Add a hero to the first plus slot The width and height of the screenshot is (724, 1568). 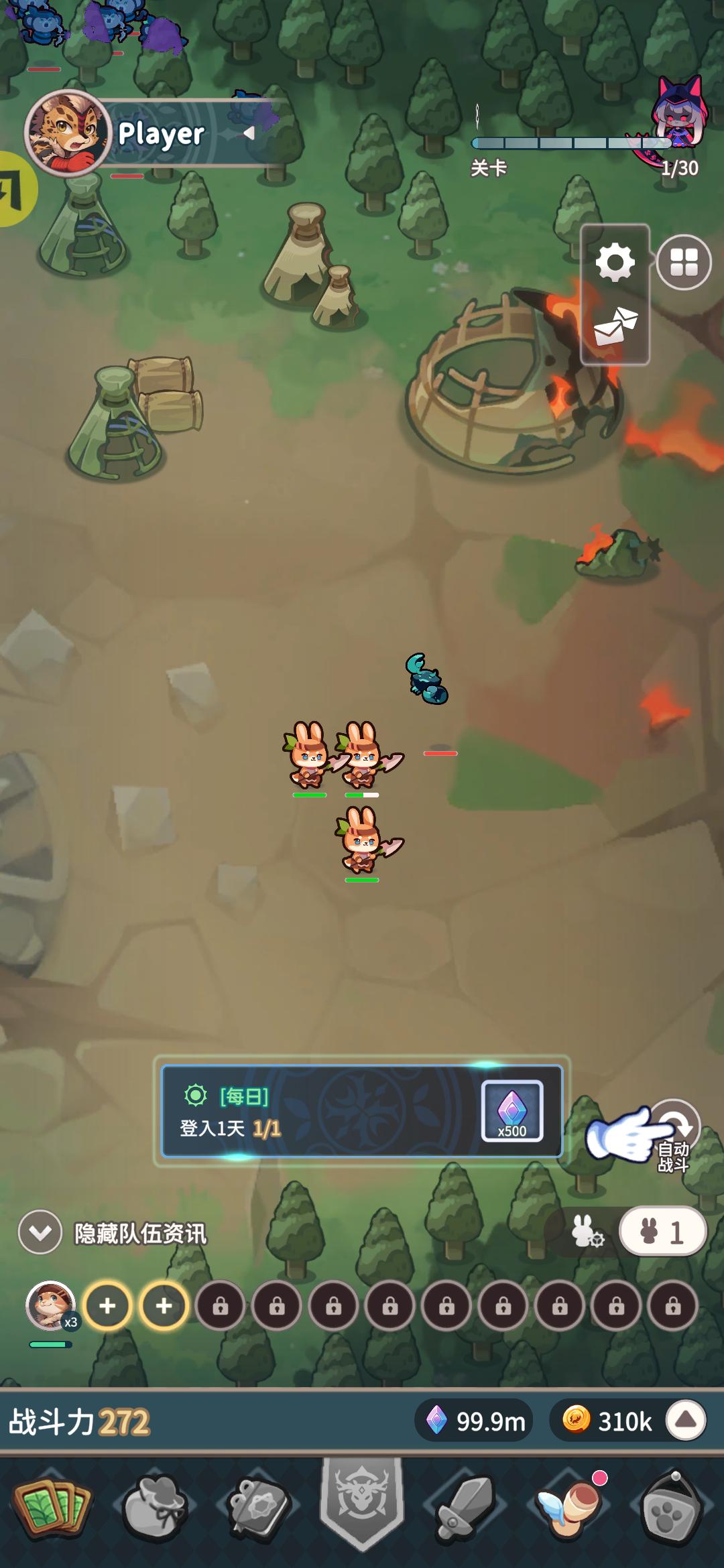pyautogui.click(x=107, y=1305)
